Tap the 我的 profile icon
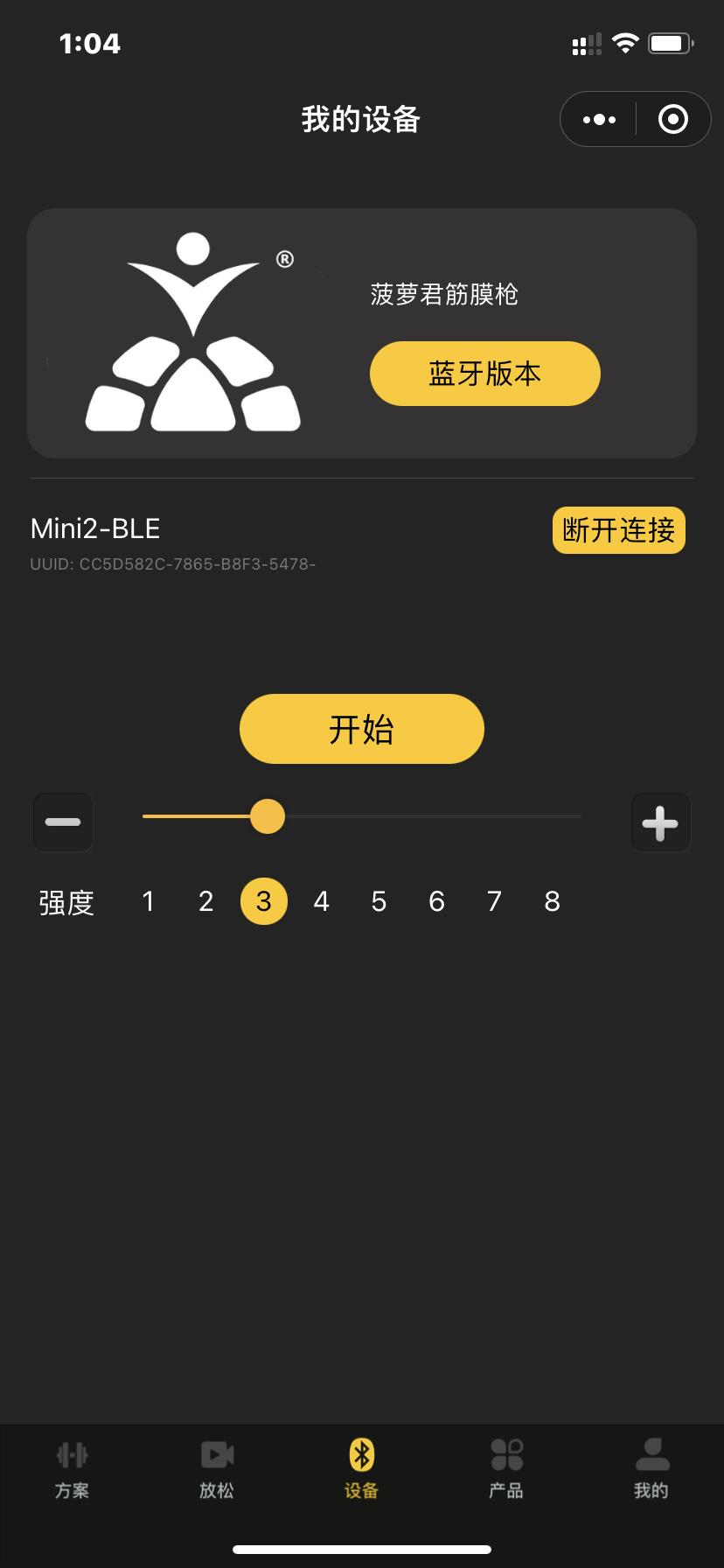This screenshot has height=1568, width=724. (x=651, y=1452)
